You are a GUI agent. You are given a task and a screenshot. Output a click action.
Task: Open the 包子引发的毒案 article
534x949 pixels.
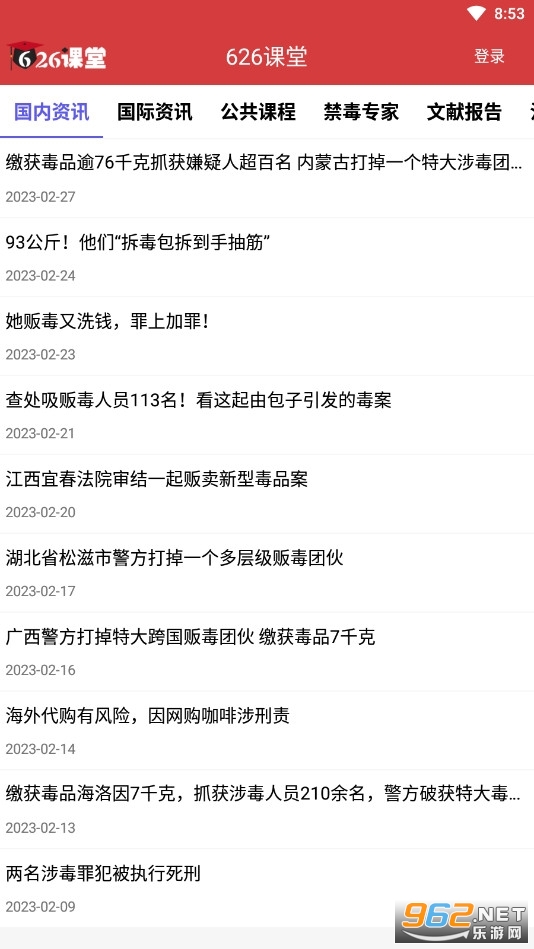click(267, 415)
